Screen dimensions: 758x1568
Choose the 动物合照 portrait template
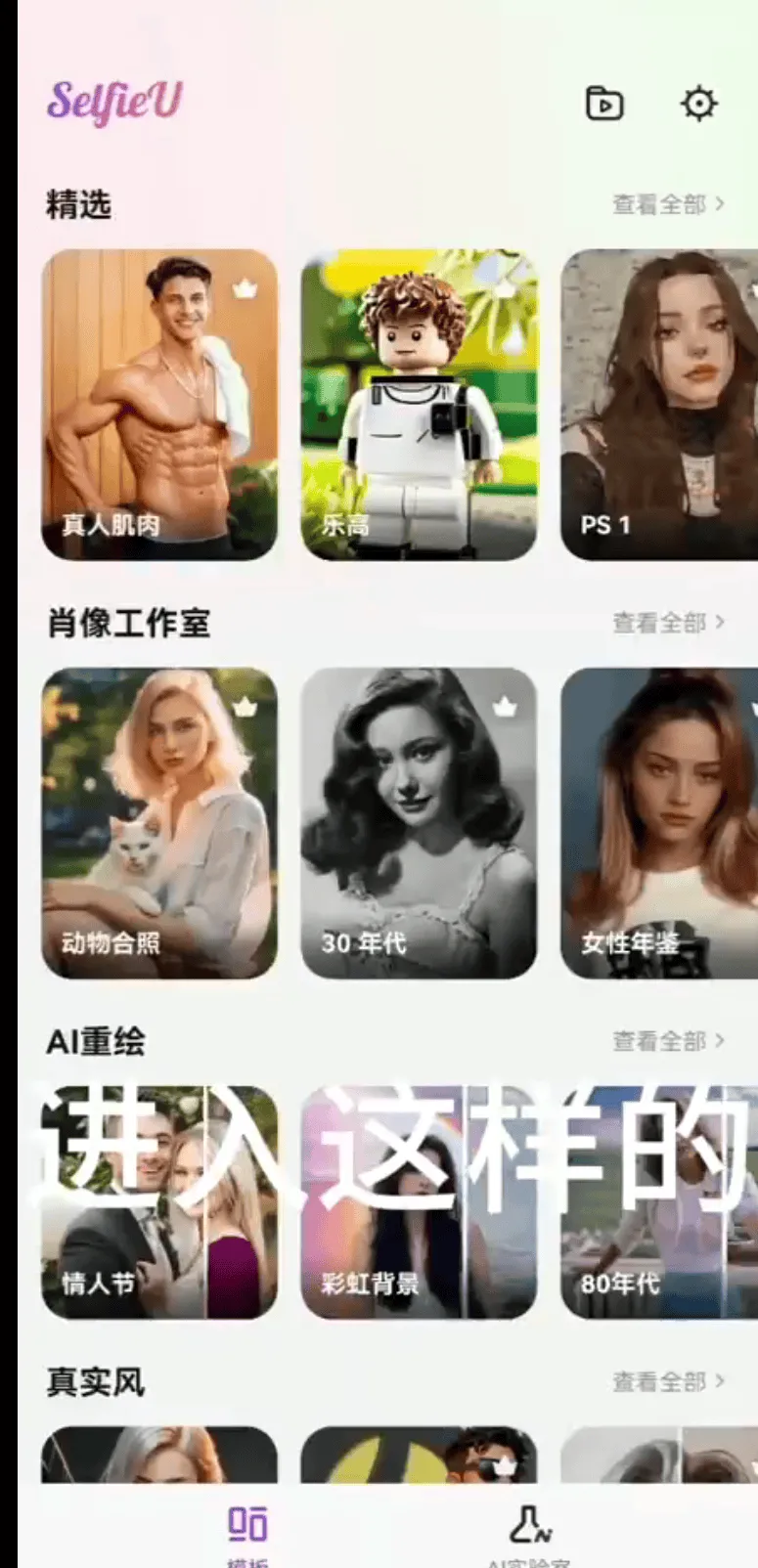[x=159, y=823]
